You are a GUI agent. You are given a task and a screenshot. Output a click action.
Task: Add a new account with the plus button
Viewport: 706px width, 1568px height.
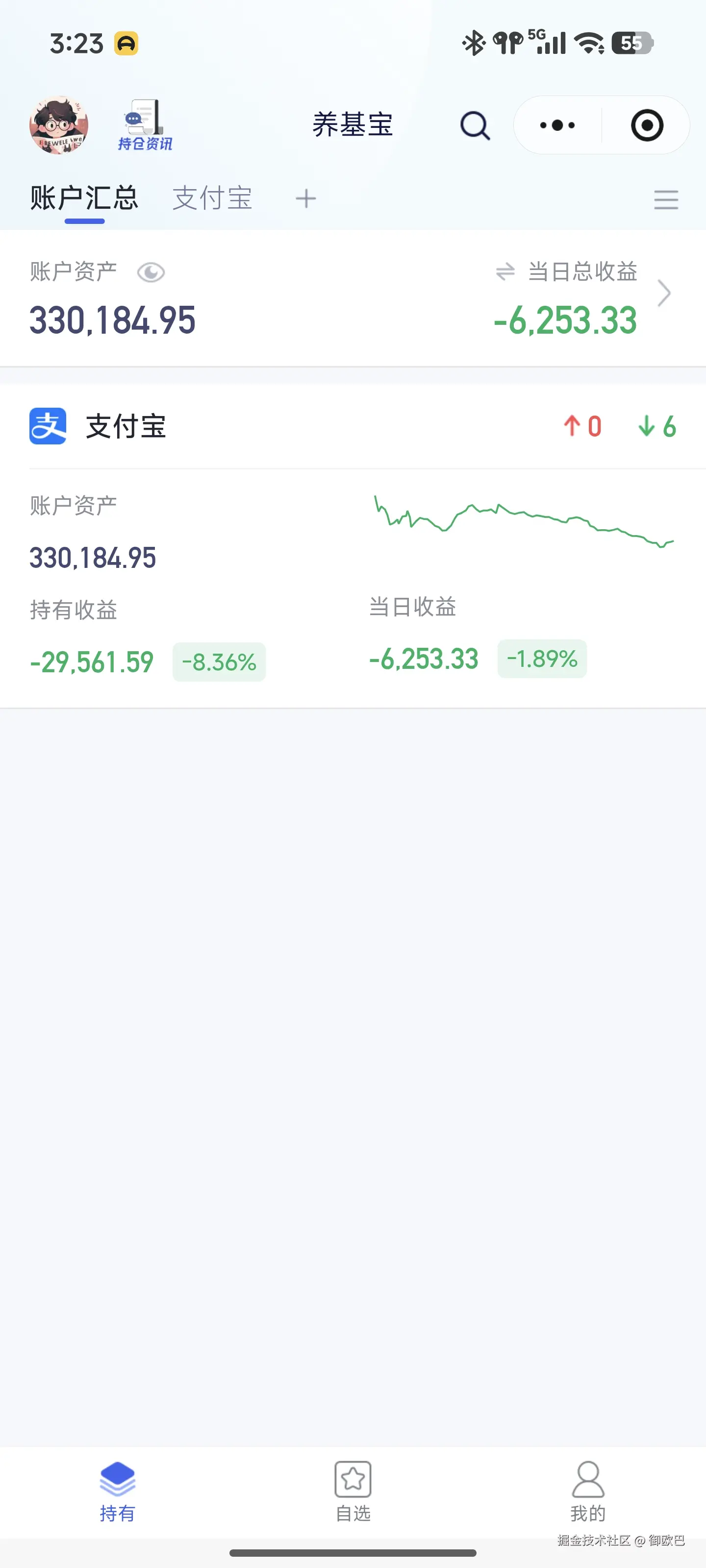coord(306,198)
